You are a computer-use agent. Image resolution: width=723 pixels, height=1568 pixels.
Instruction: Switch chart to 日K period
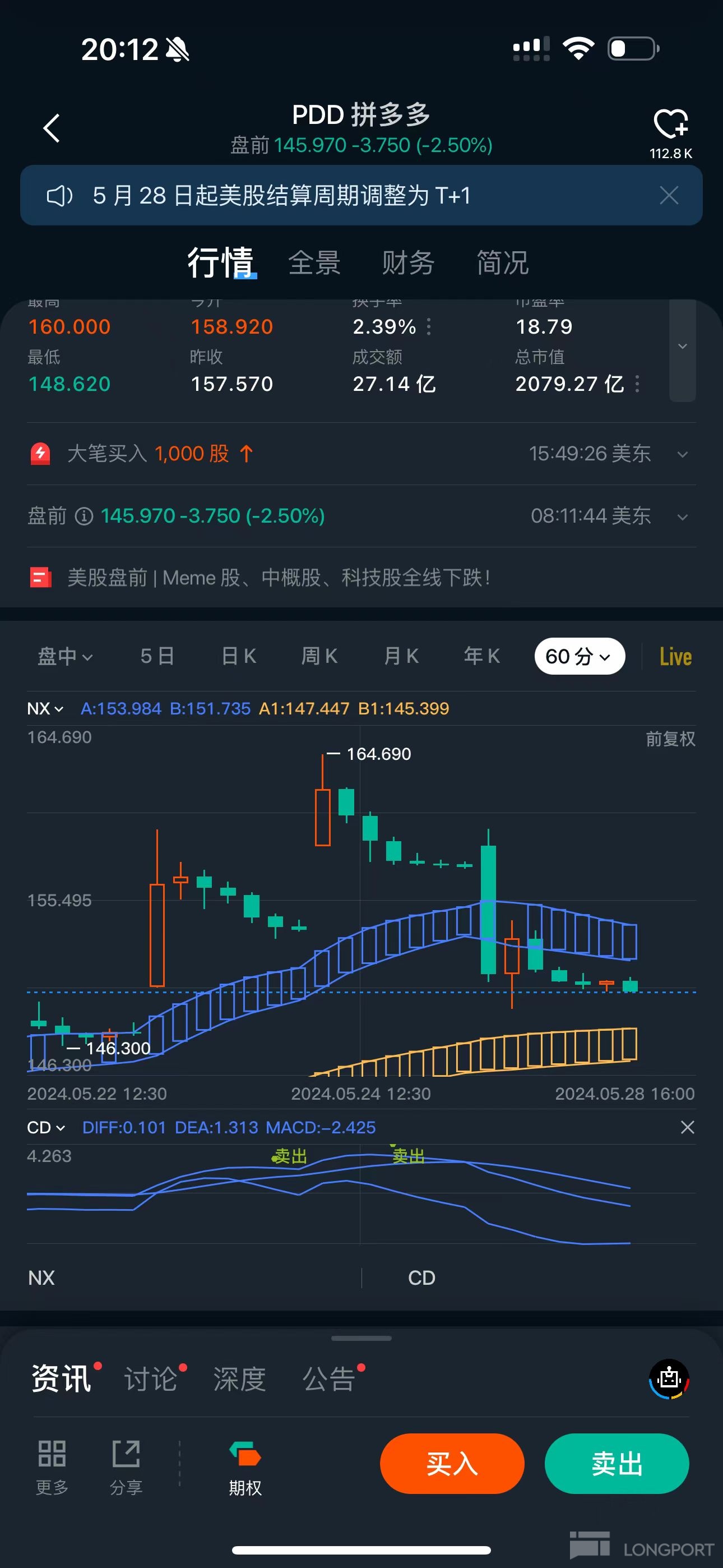click(239, 656)
